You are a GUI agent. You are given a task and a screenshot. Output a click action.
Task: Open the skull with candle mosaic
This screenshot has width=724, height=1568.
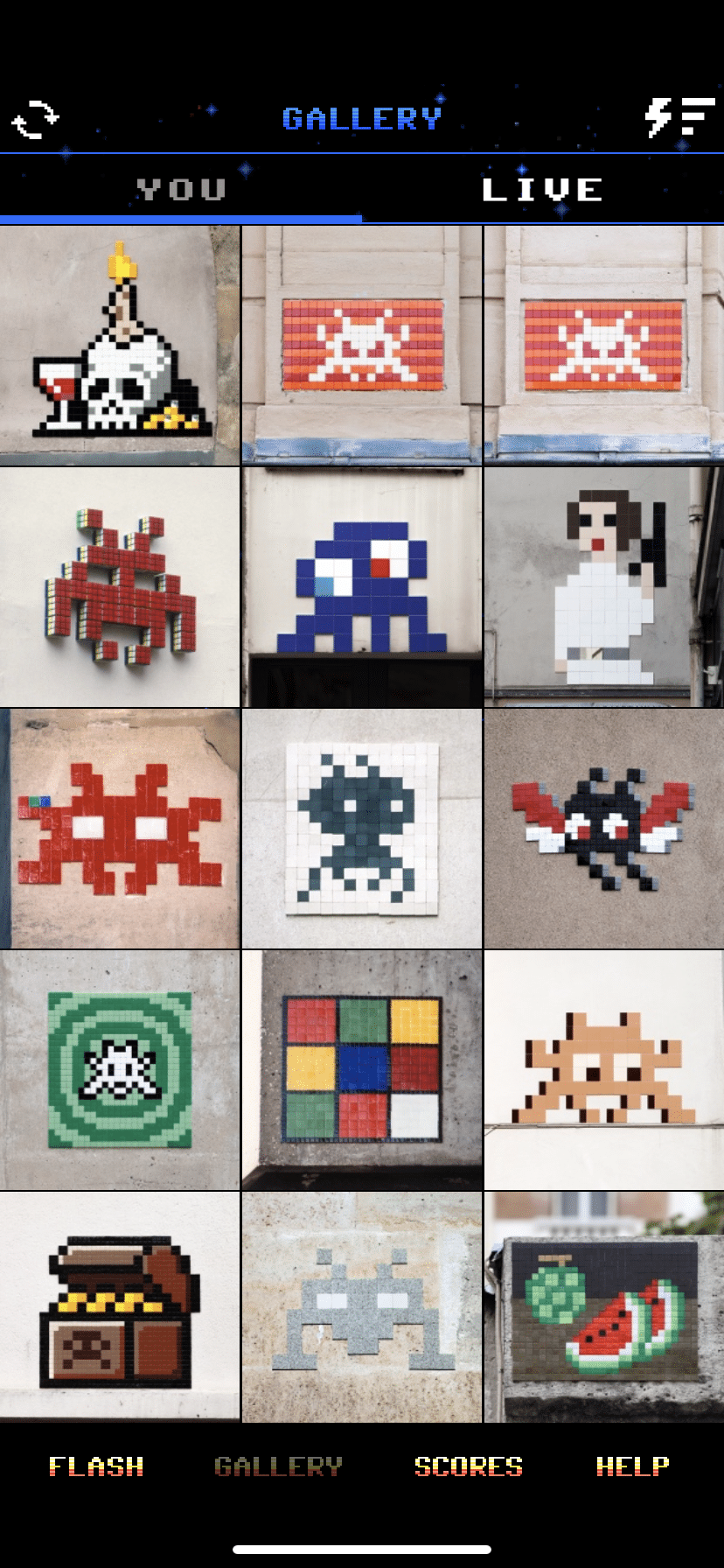pyautogui.click(x=120, y=345)
